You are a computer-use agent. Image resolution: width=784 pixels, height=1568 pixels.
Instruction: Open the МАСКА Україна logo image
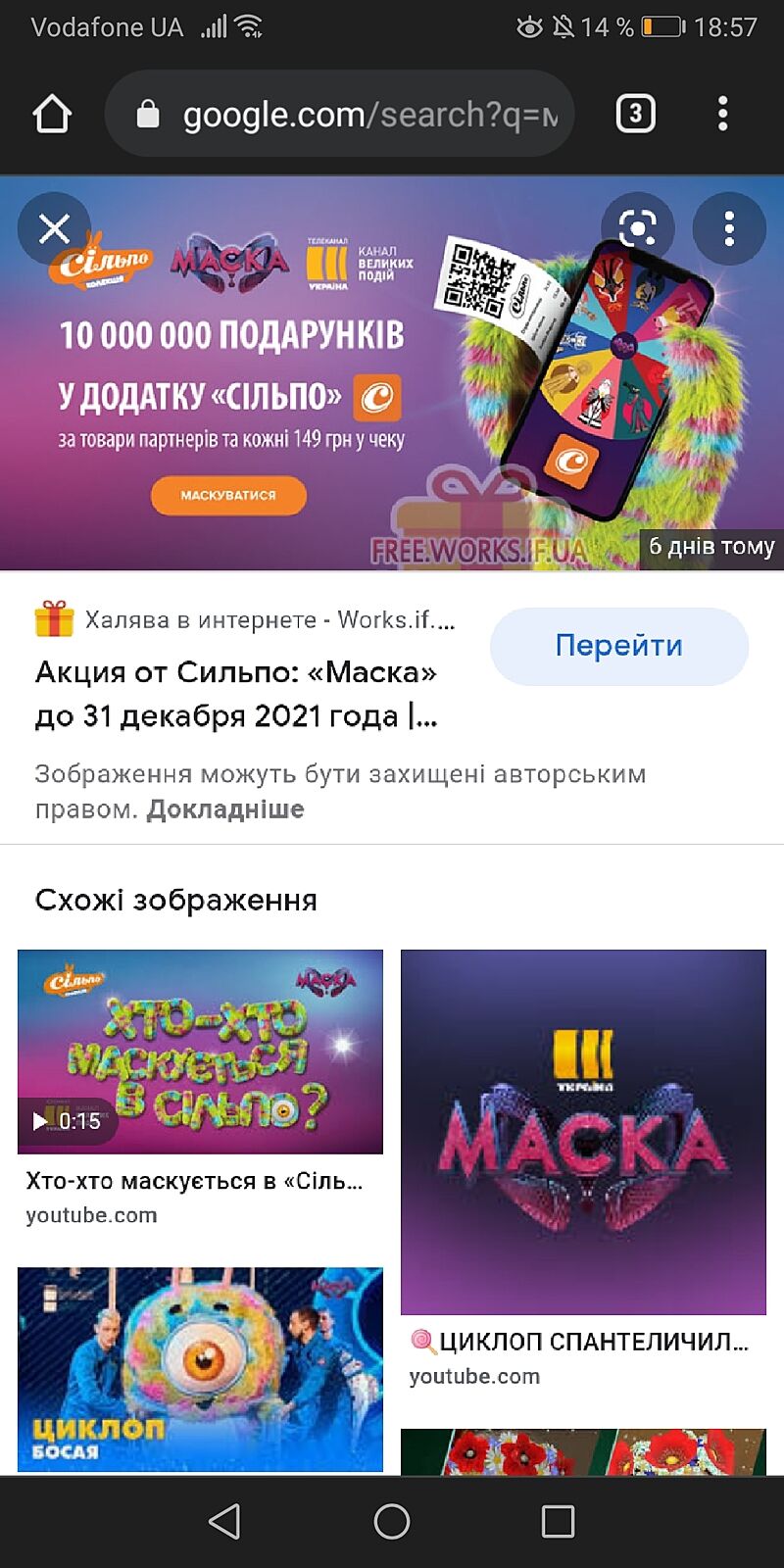pyautogui.click(x=583, y=1132)
